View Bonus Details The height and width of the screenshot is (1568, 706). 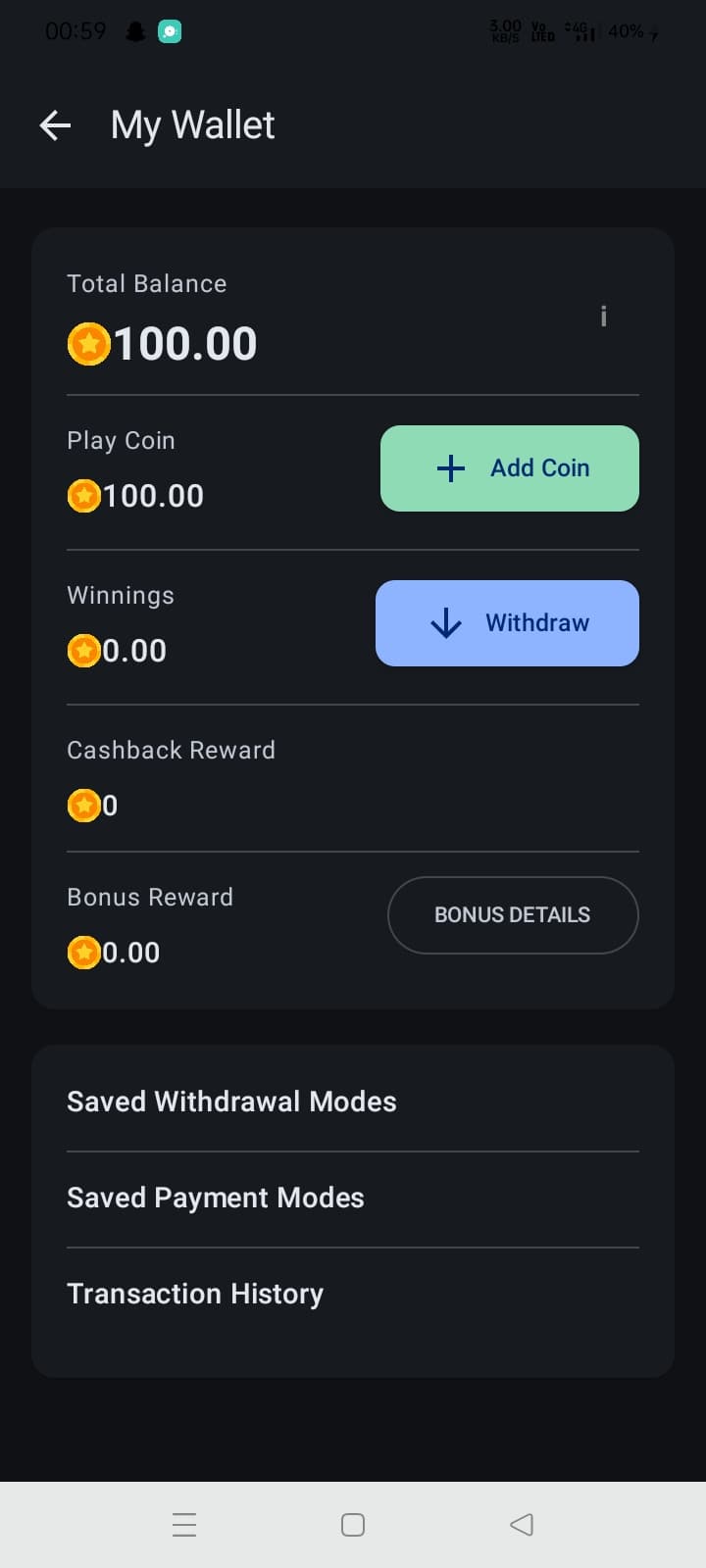coord(512,914)
